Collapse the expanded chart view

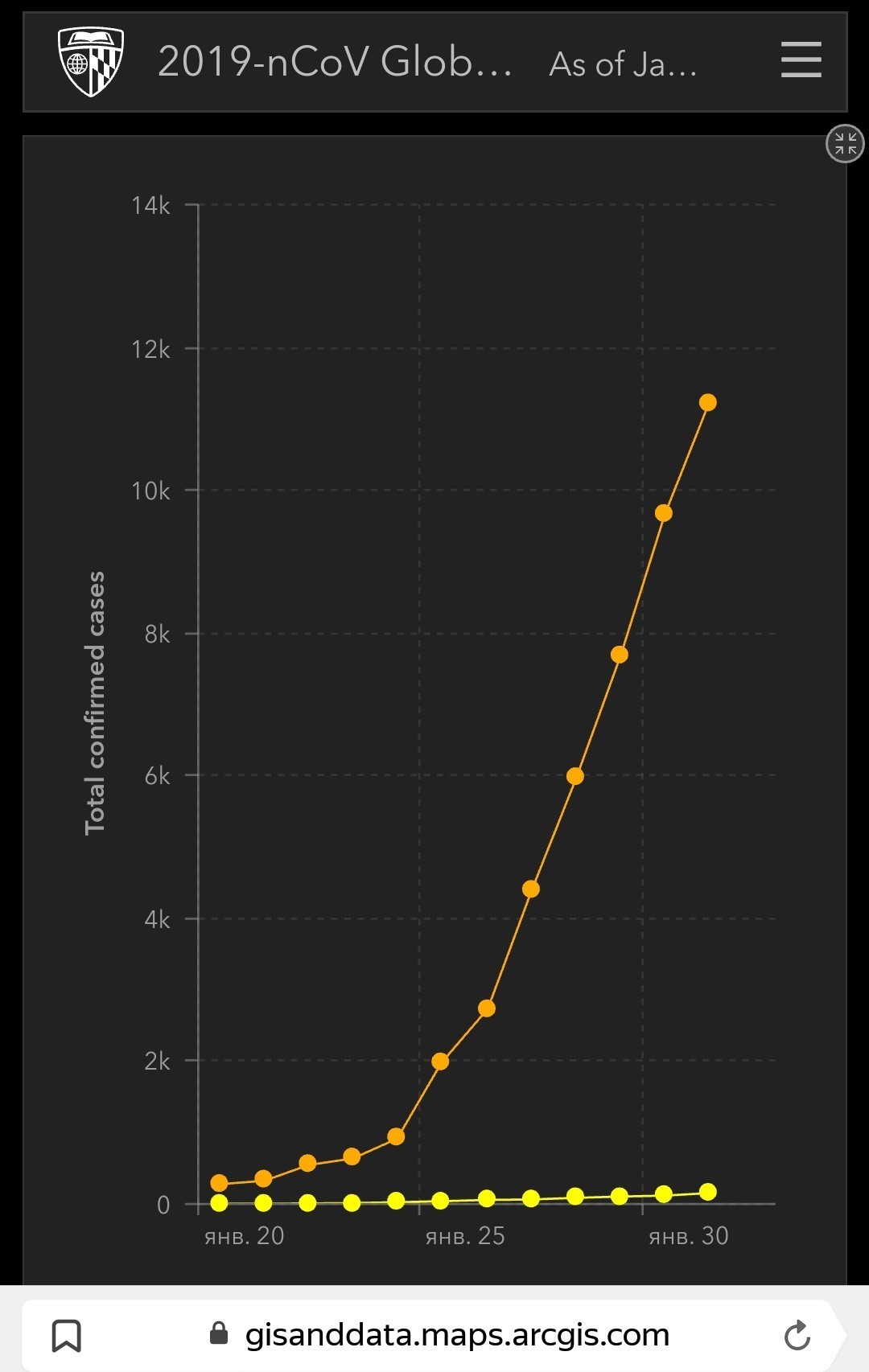pos(845,144)
